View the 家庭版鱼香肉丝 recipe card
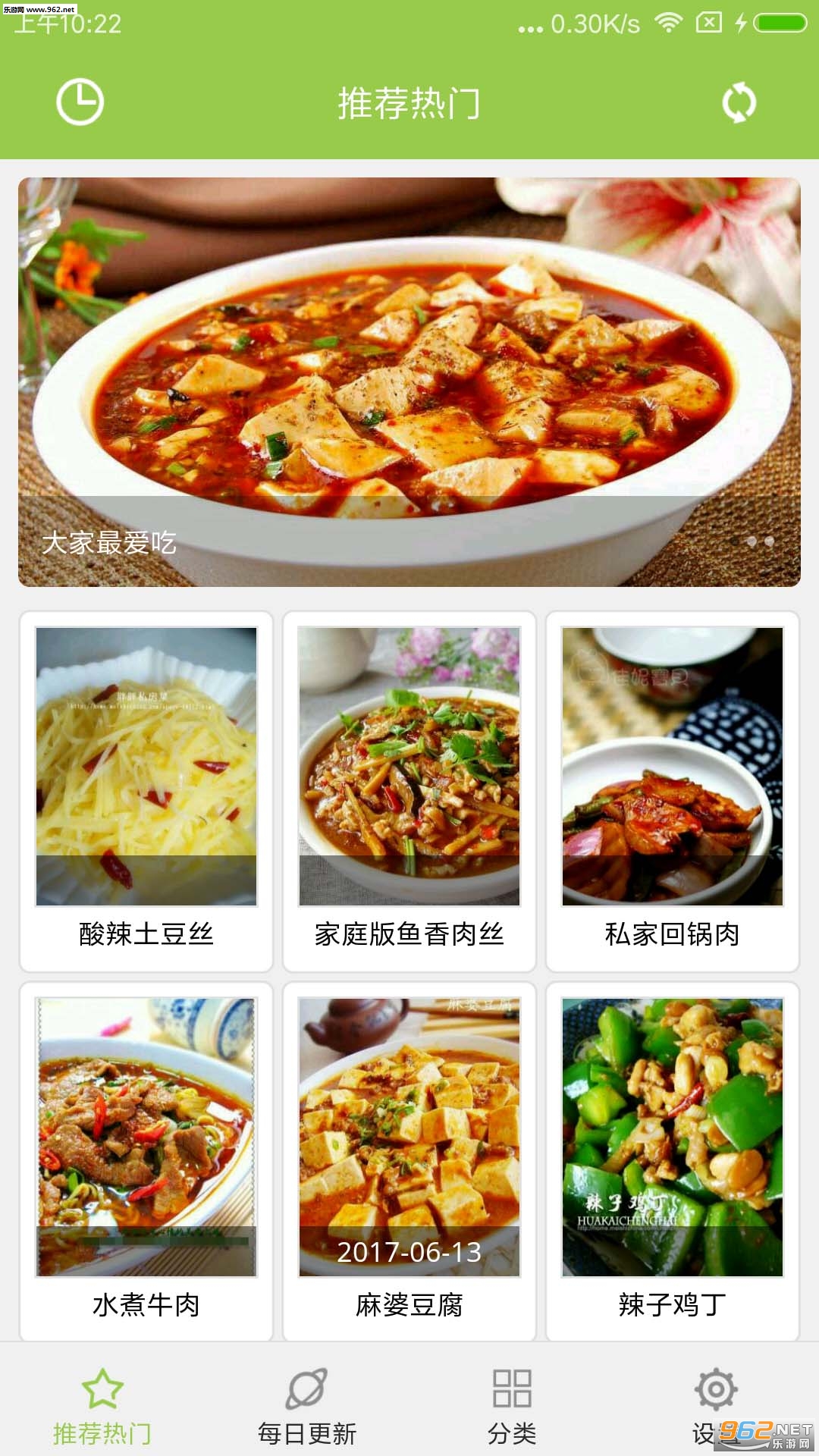This screenshot has height=1456, width=819. click(x=409, y=790)
